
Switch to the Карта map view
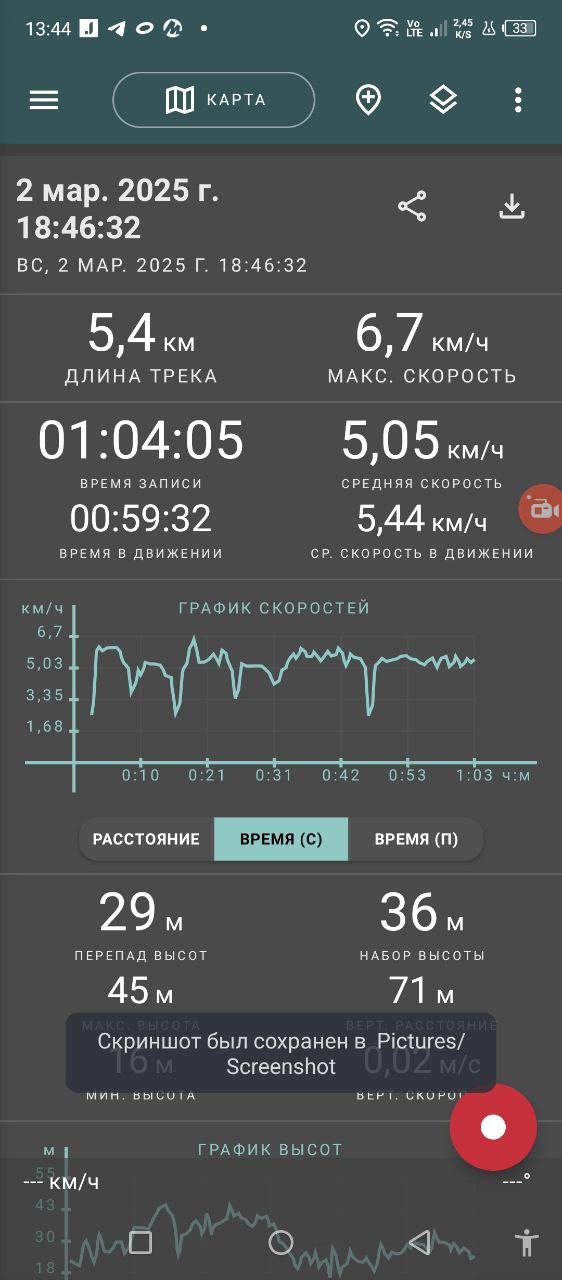(214, 100)
